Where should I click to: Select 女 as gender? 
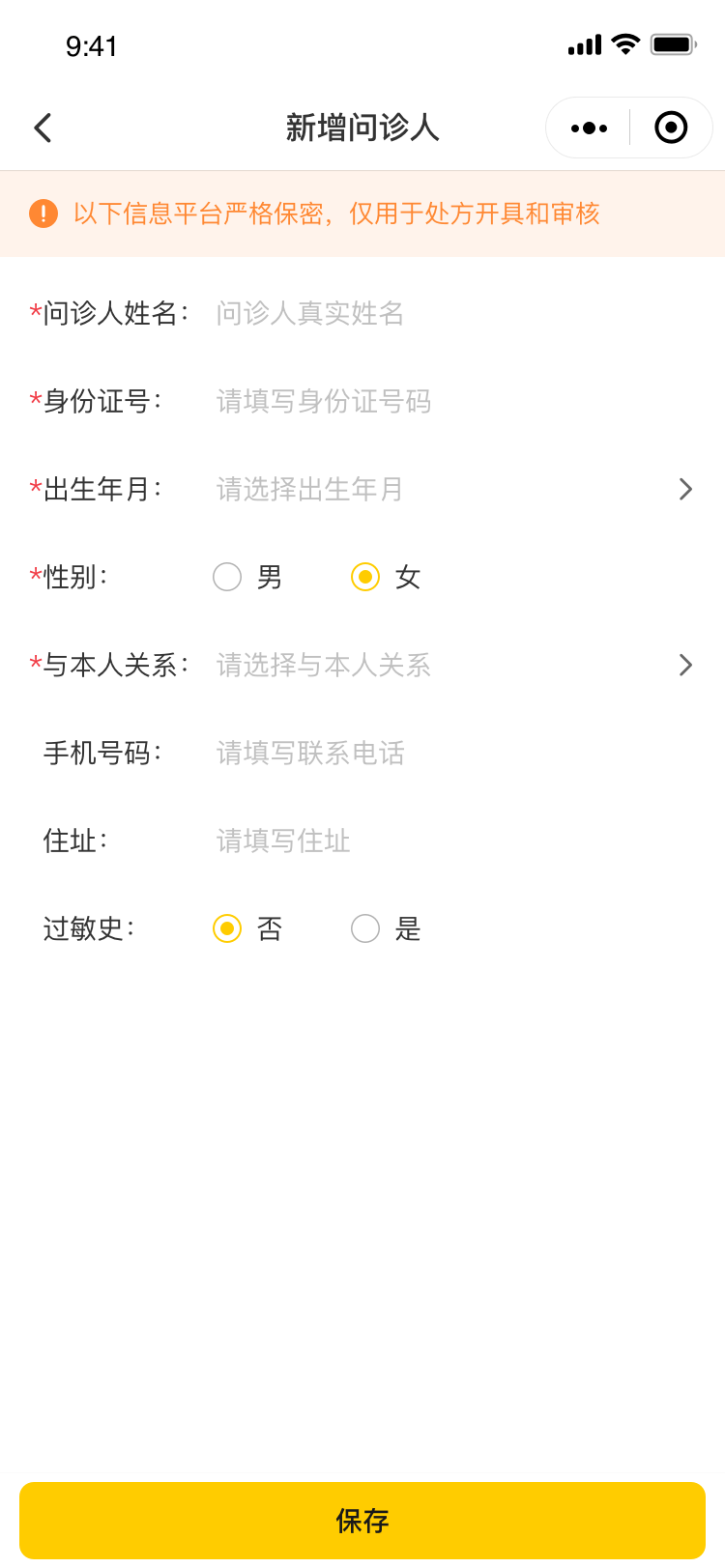click(x=365, y=577)
